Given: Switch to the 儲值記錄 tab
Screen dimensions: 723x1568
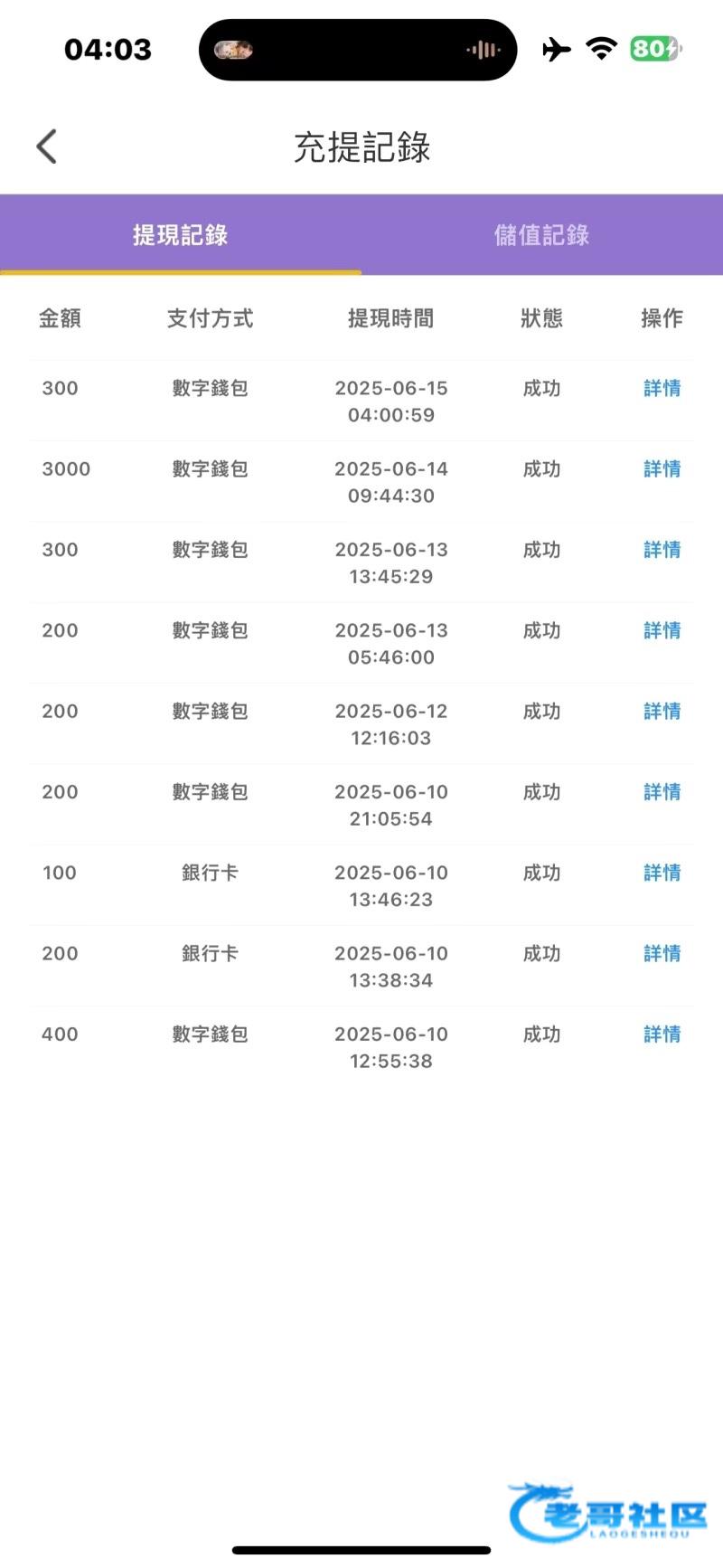Looking at the screenshot, I should pyautogui.click(x=542, y=235).
